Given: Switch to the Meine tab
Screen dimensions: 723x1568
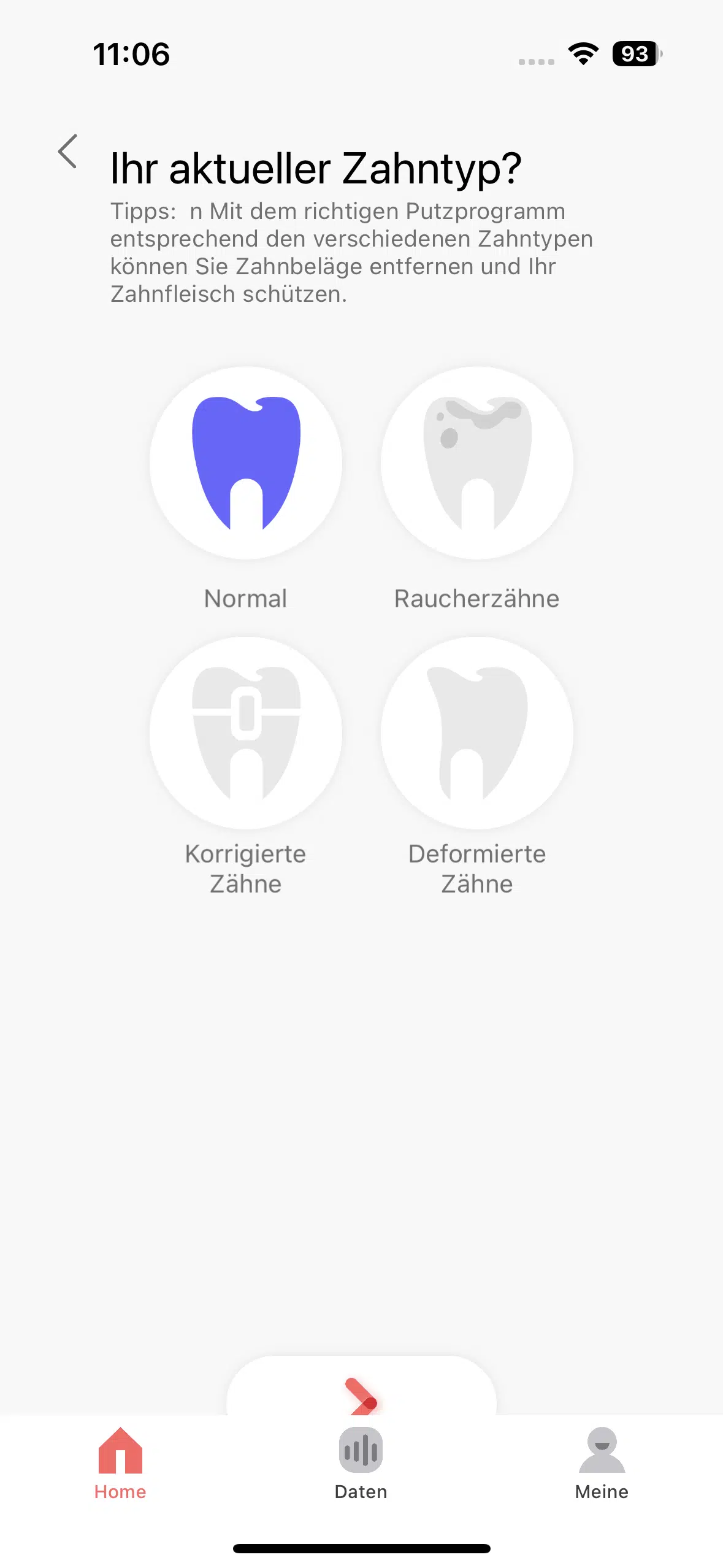Looking at the screenshot, I should point(602,1464).
